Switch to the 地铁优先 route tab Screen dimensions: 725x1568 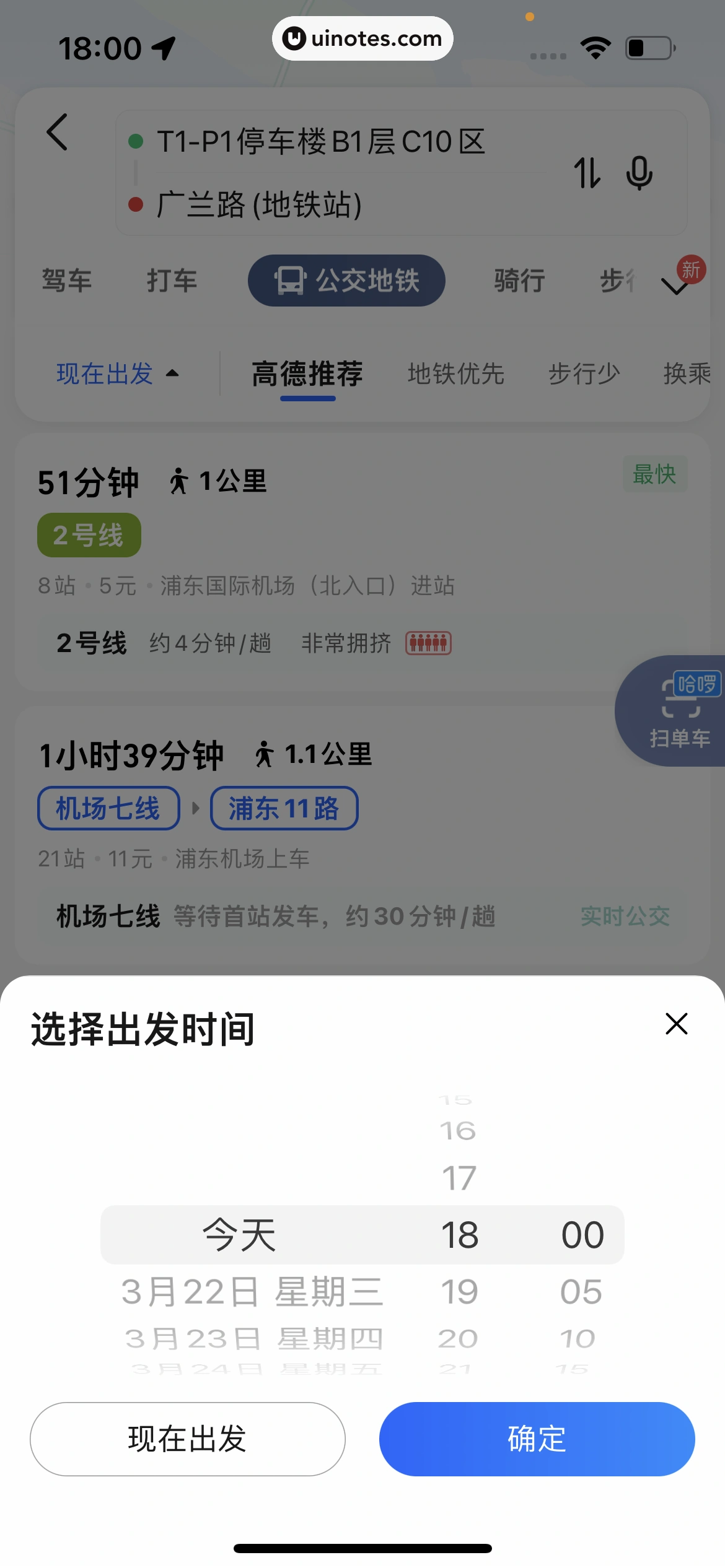coord(455,373)
